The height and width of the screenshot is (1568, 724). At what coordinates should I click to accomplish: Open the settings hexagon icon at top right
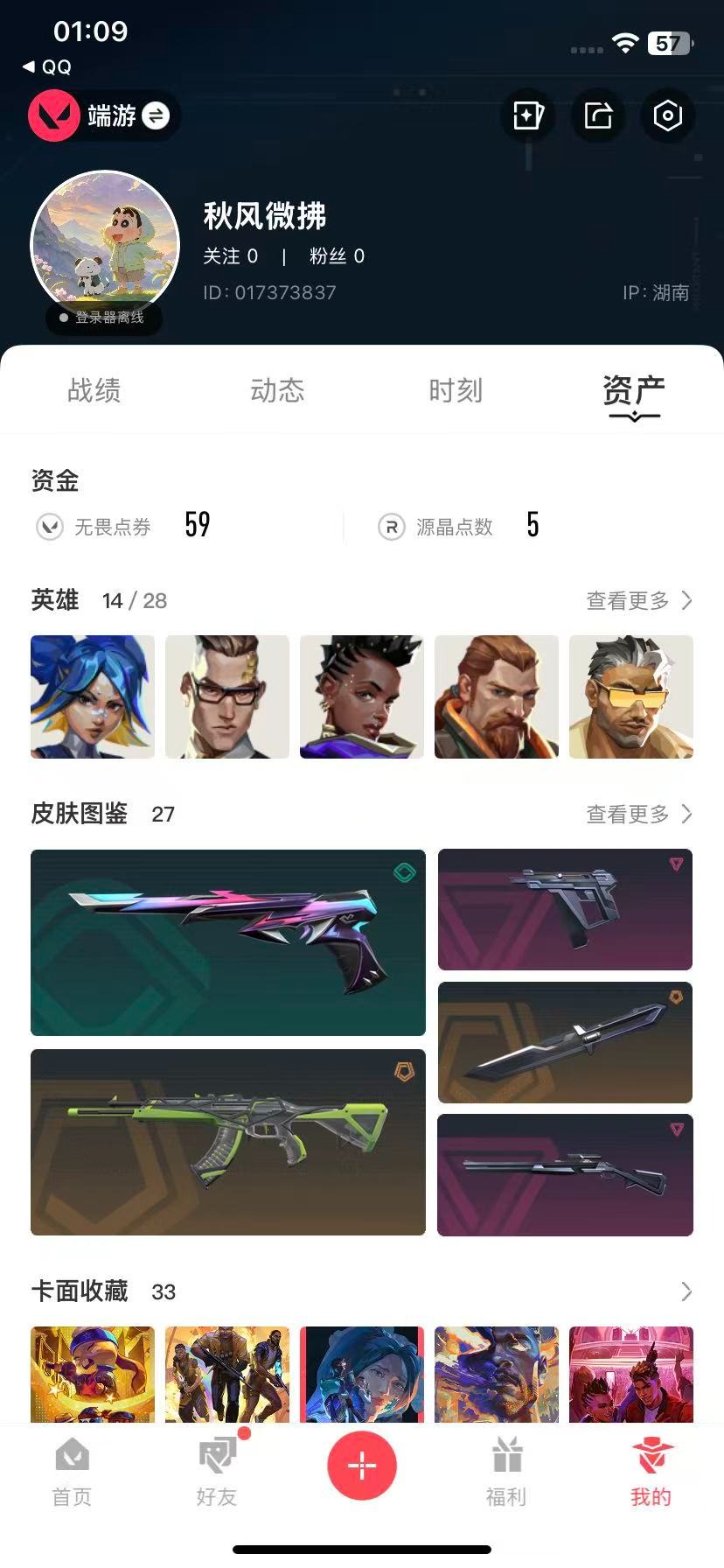(667, 115)
